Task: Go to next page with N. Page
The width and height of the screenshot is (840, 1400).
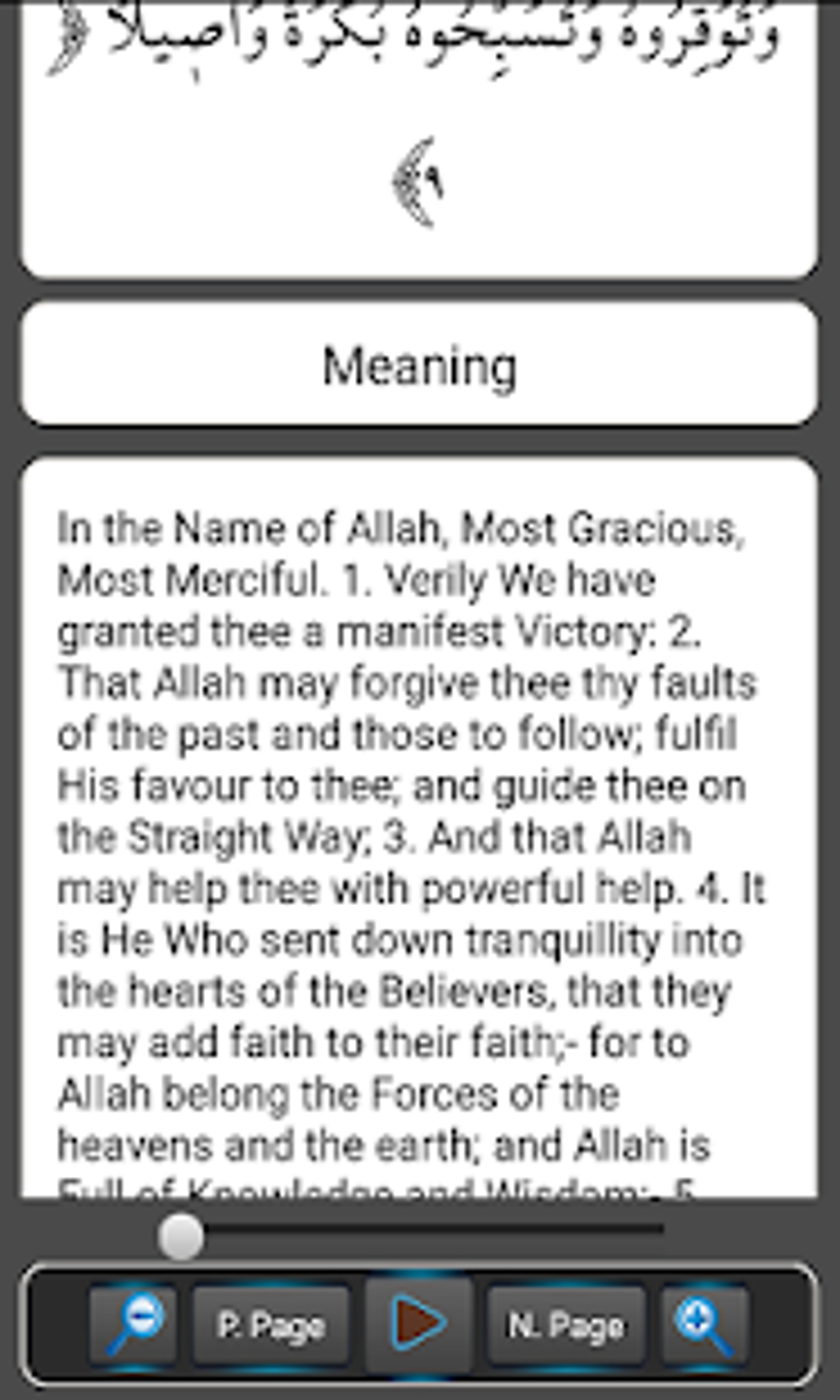Action: (566, 1326)
